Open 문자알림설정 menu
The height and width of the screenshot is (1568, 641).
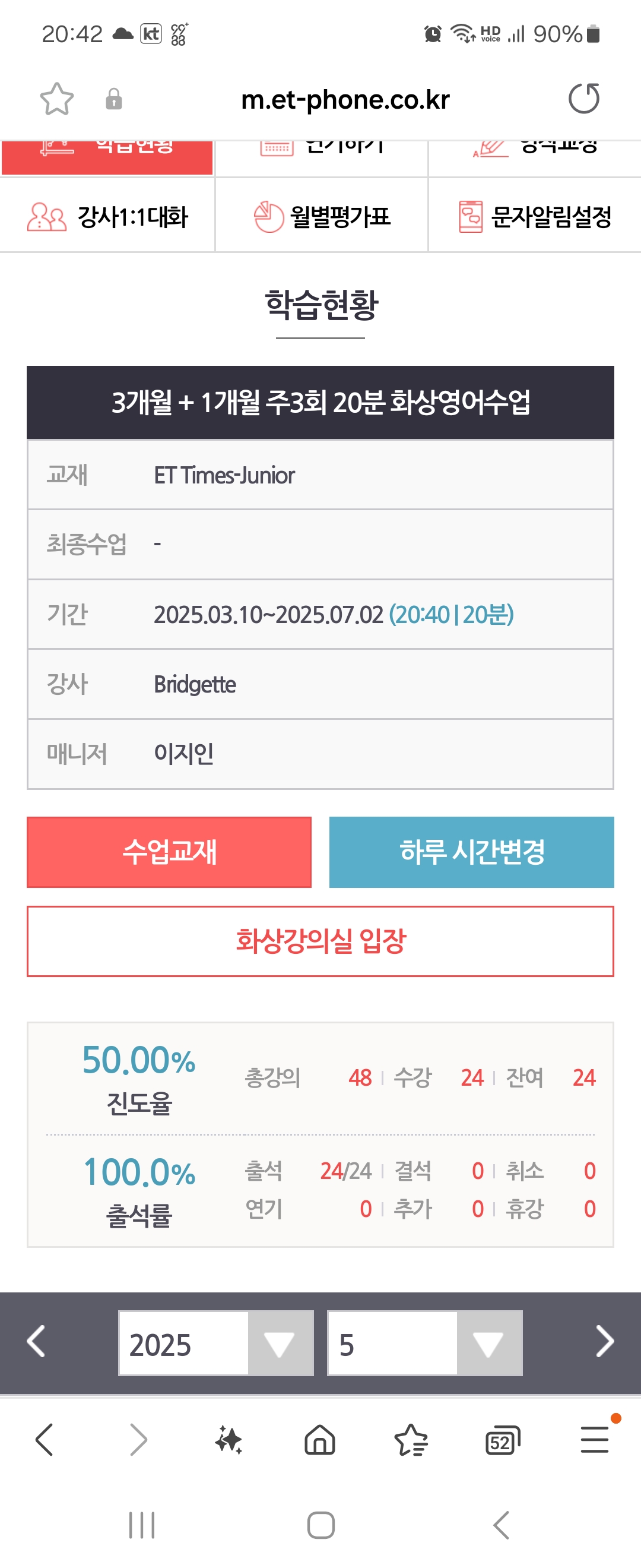click(x=535, y=217)
